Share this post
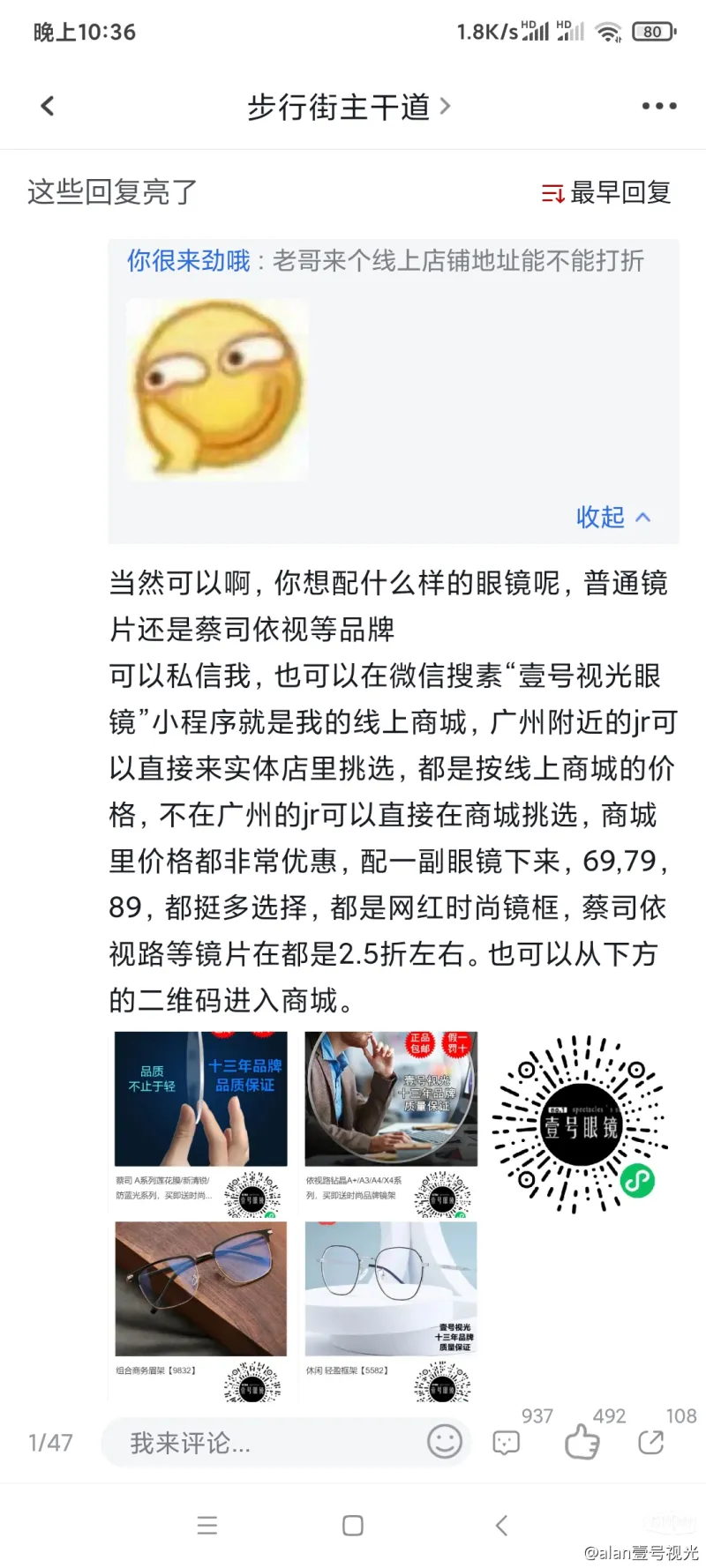Image resolution: width=706 pixels, height=1568 pixels. tap(651, 1443)
